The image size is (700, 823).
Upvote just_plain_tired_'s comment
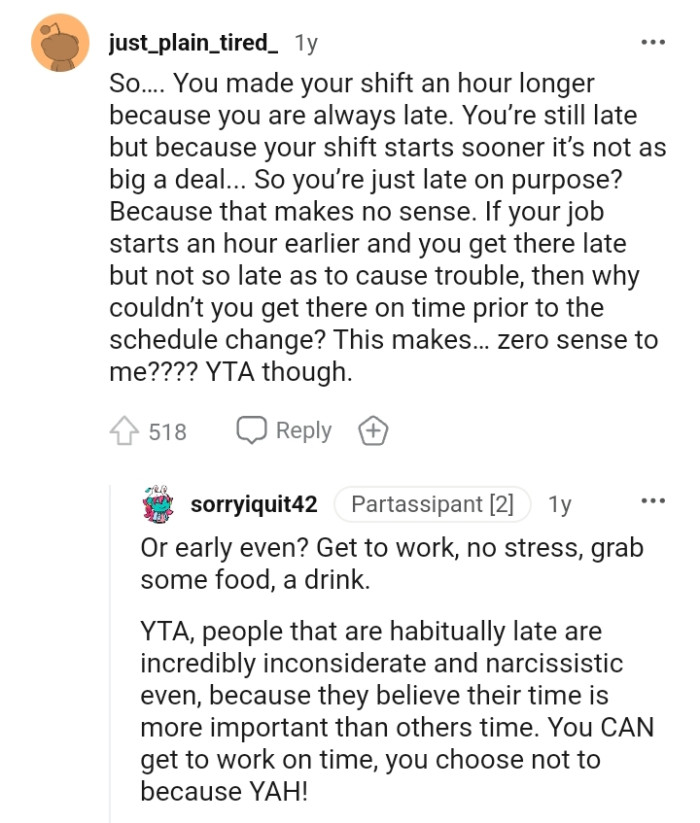click(127, 431)
